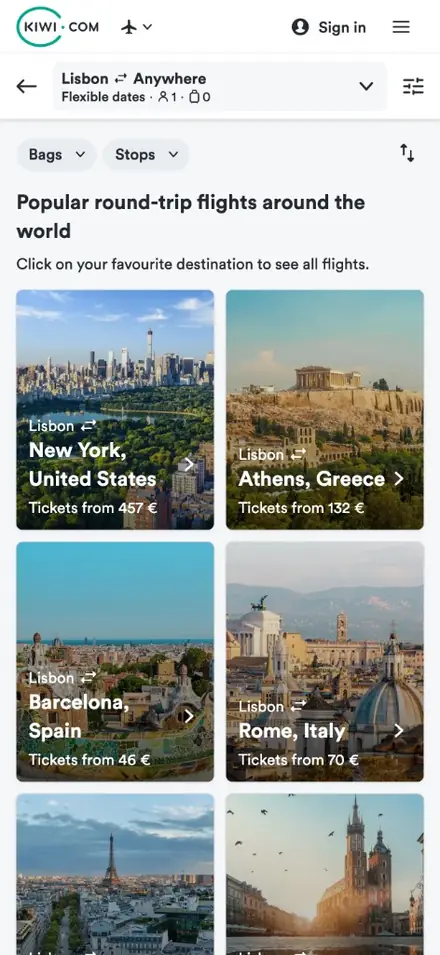Open the sort order arrows
This screenshot has height=955, width=440.
click(407, 153)
